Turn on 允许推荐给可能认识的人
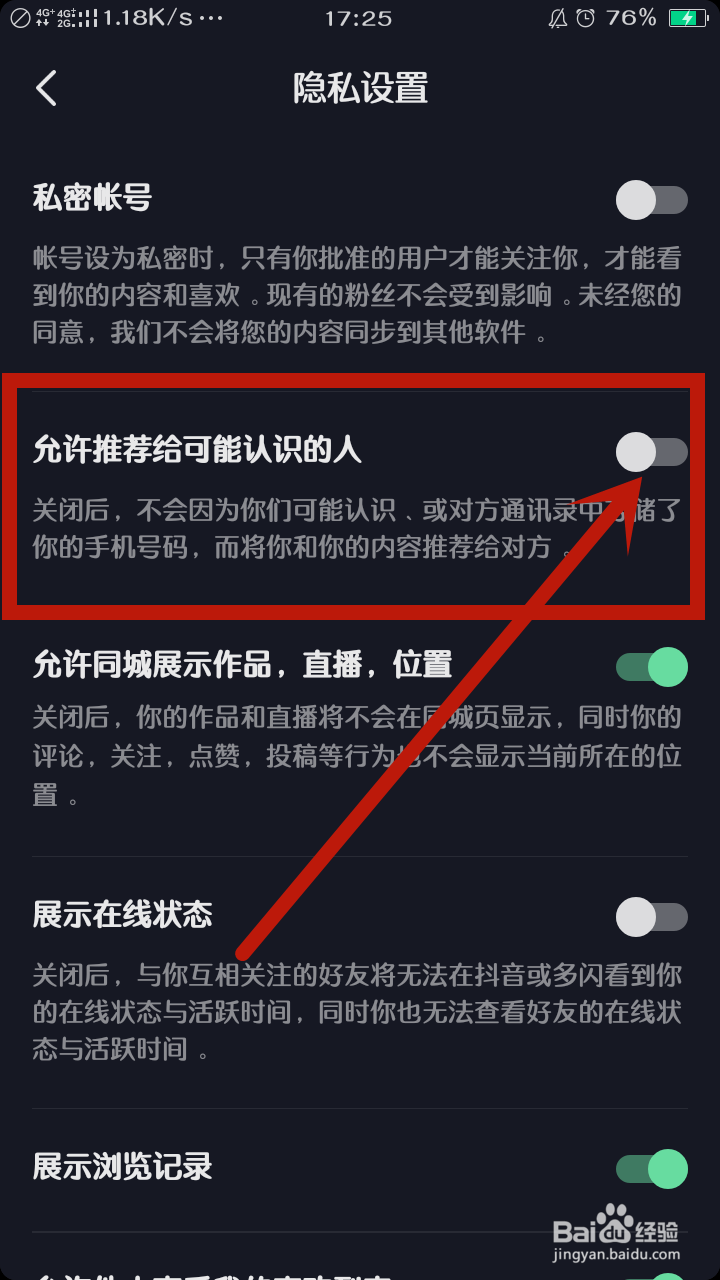The height and width of the screenshot is (1280, 720). tap(650, 454)
